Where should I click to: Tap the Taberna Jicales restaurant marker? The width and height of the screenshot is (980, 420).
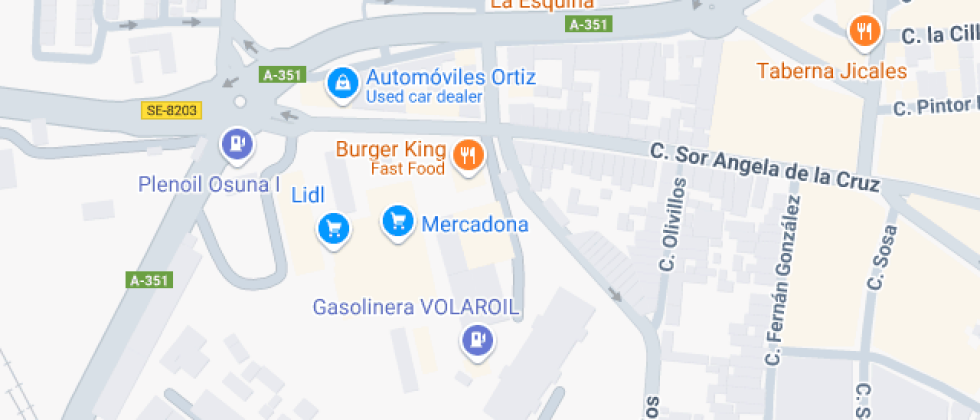point(865,32)
